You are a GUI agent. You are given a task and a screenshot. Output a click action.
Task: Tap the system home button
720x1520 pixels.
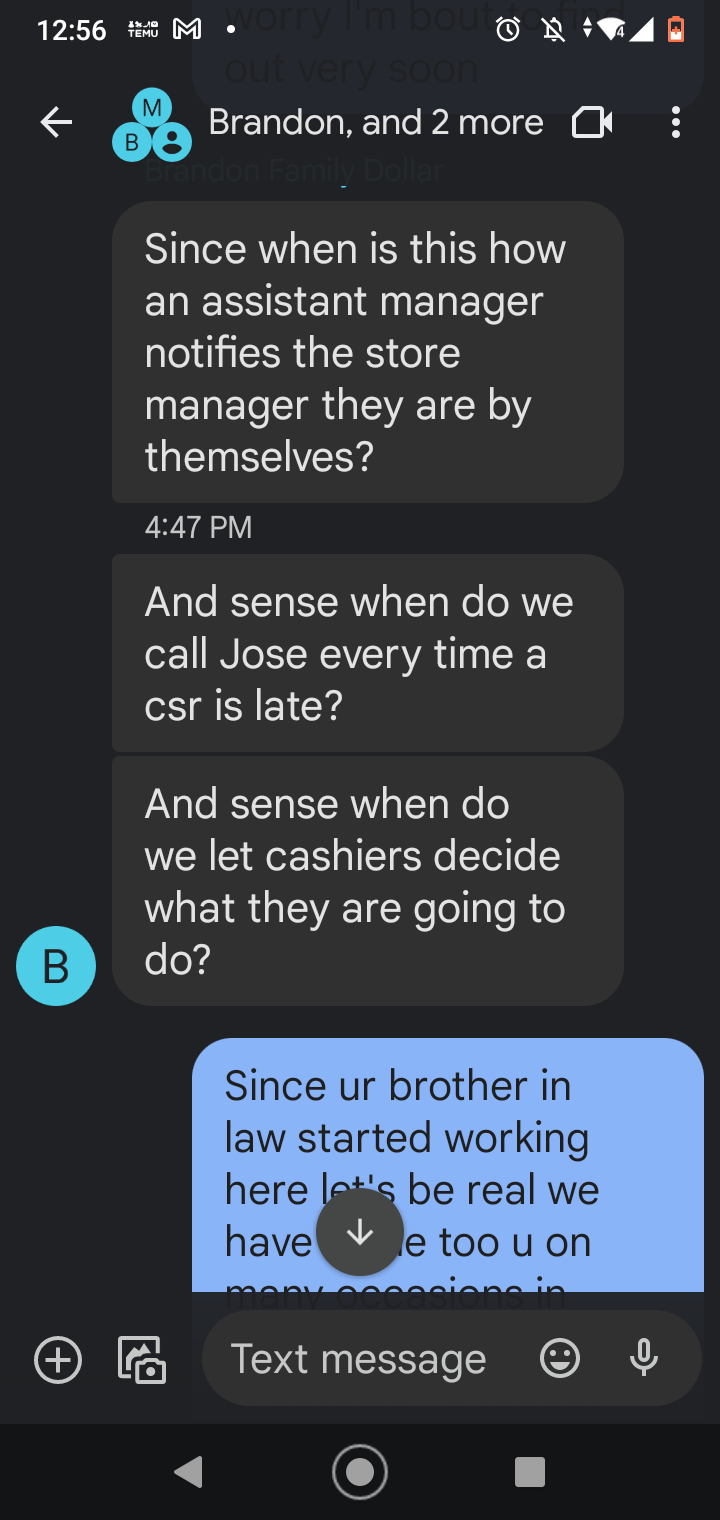[360, 1472]
